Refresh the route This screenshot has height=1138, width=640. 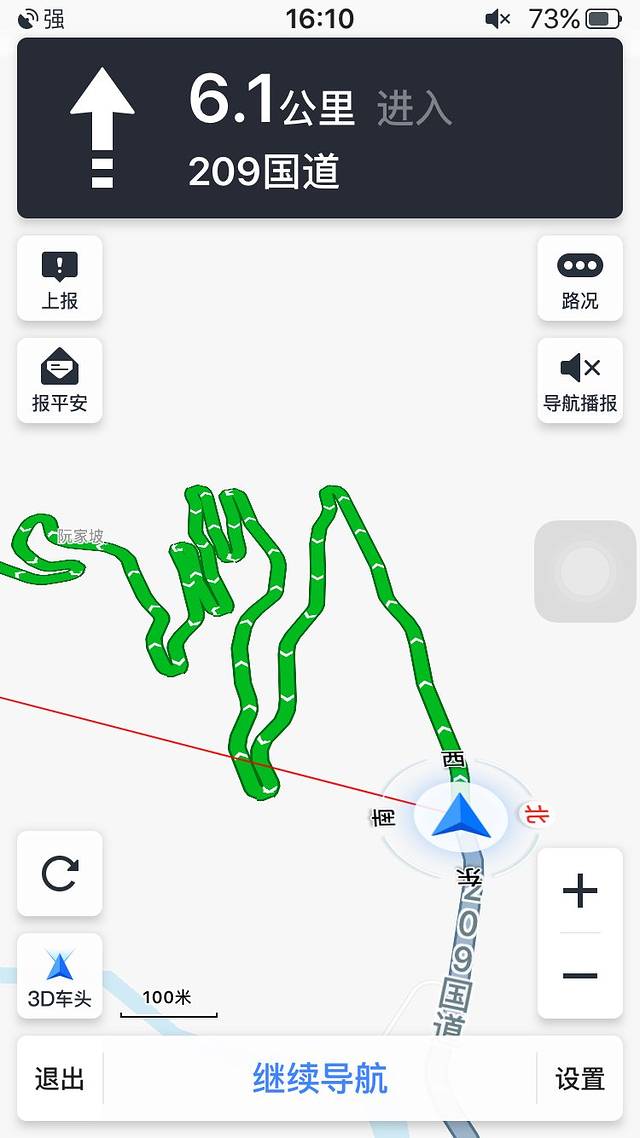pos(60,874)
